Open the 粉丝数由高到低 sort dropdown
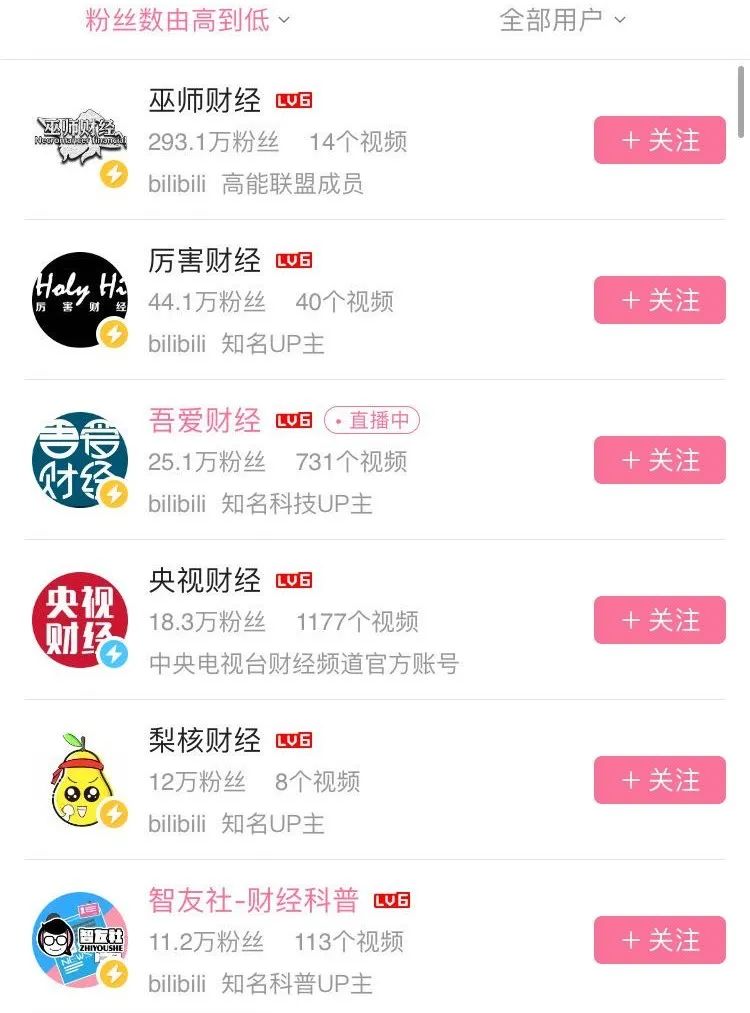750x1013 pixels. coord(187,20)
